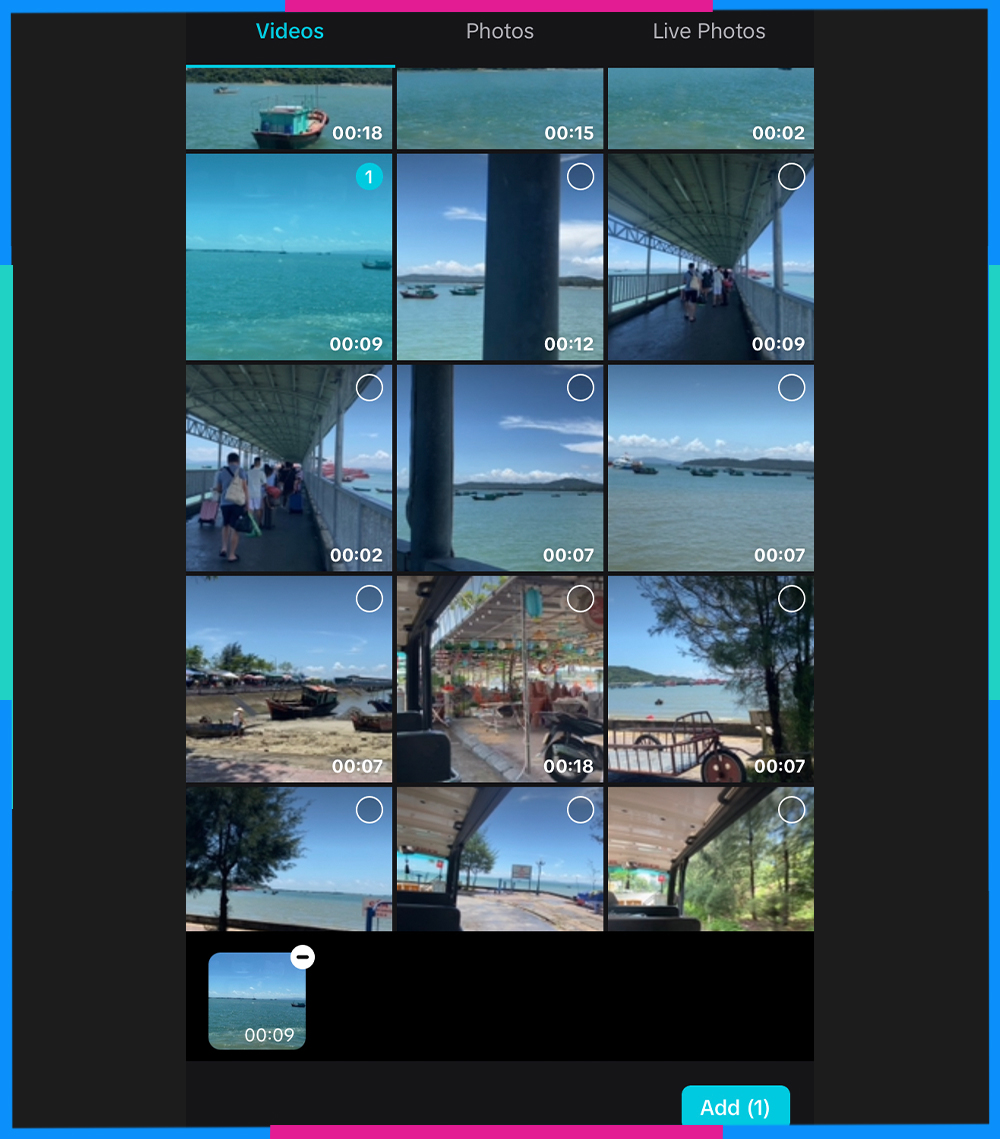This screenshot has height=1139, width=1000.
Task: Switch to the Live Photos tab
Action: [x=708, y=32]
